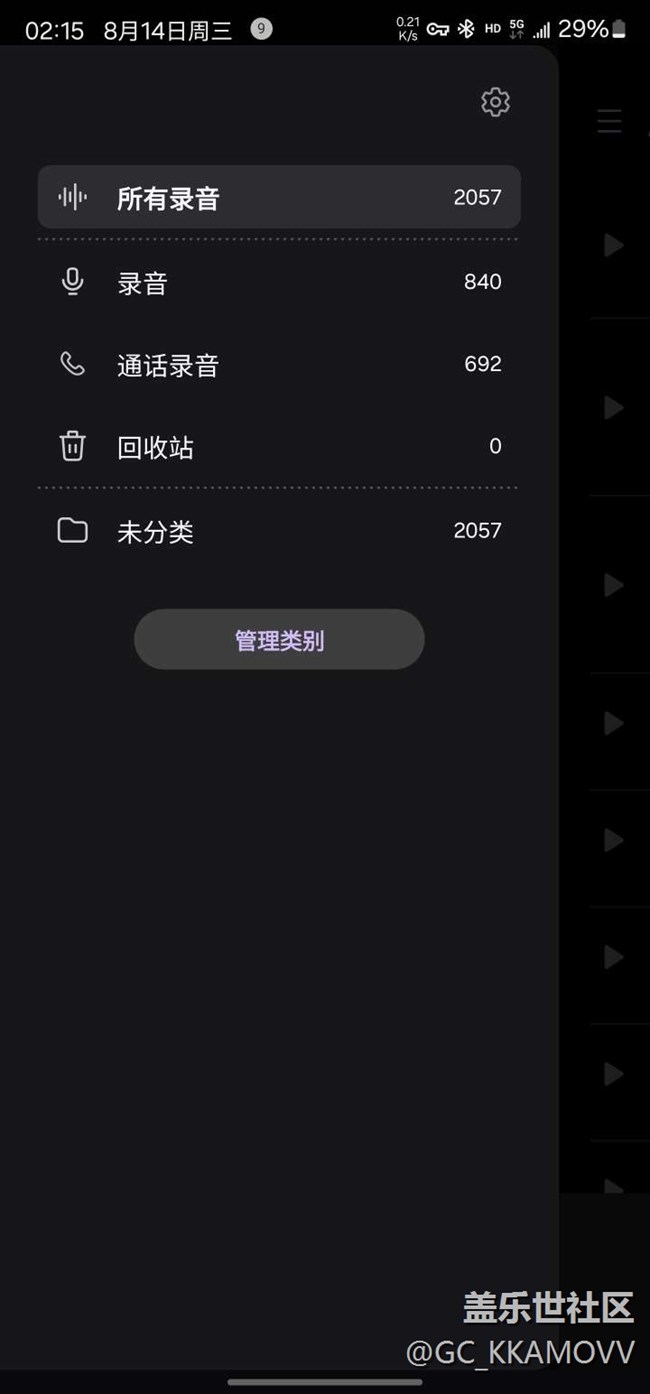The width and height of the screenshot is (650, 1394).
Task: Open the 录音 category
Action: (279, 282)
